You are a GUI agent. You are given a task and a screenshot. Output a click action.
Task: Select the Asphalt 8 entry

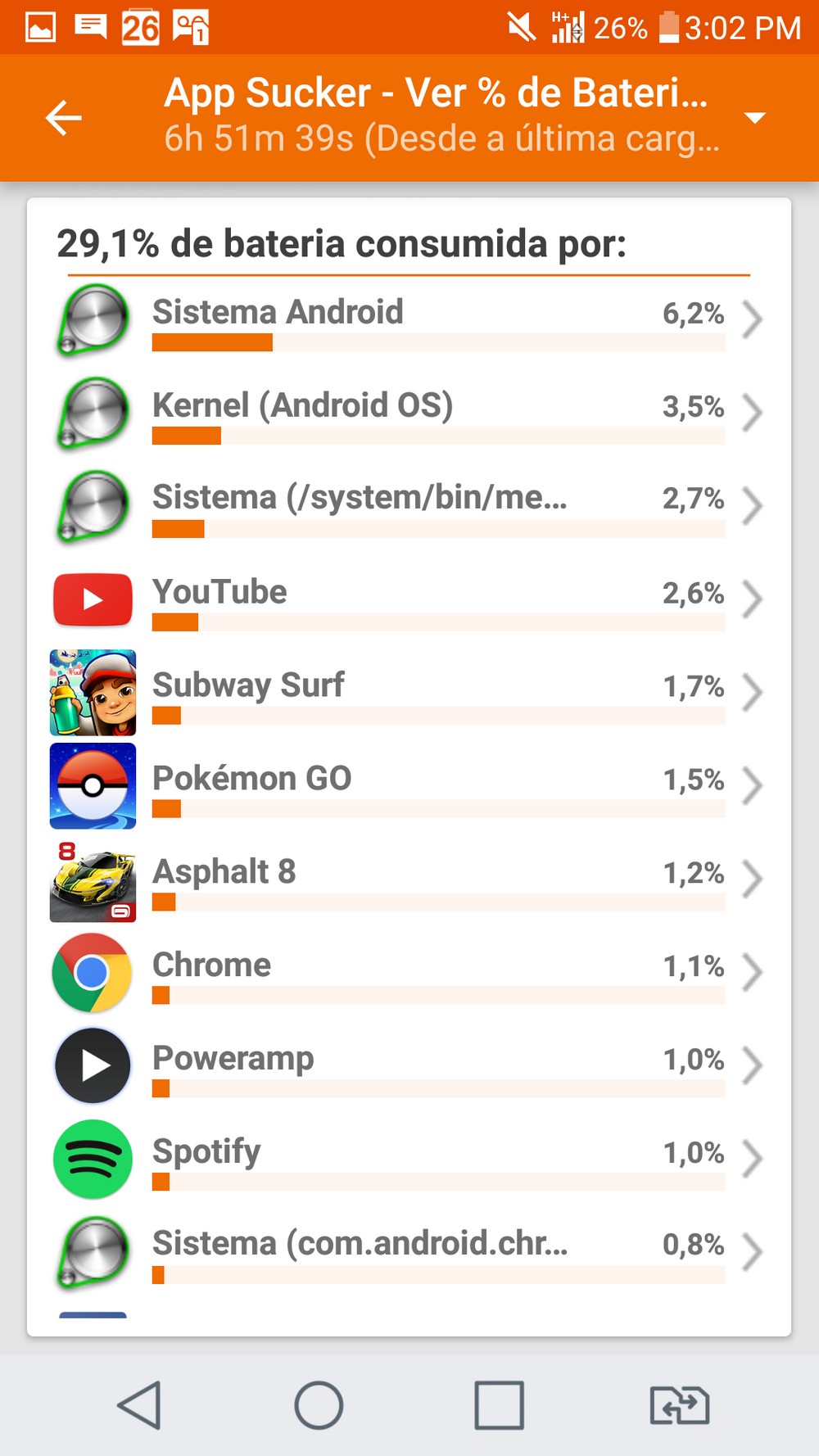tap(409, 879)
